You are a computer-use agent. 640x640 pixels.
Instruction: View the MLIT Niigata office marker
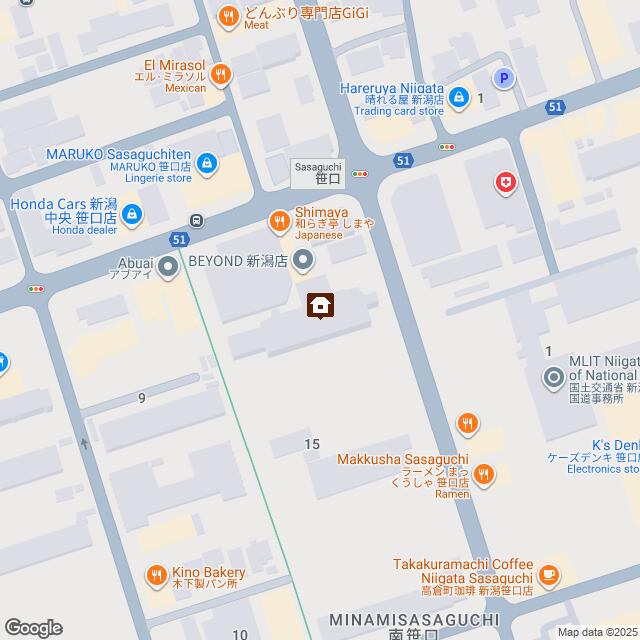(553, 377)
